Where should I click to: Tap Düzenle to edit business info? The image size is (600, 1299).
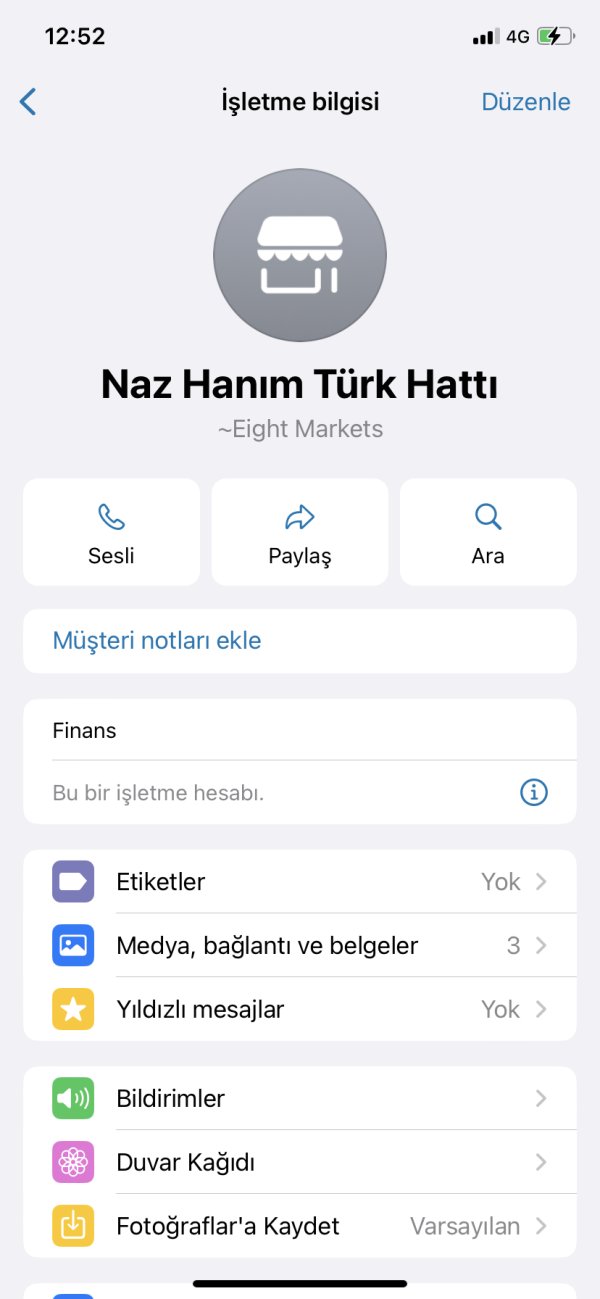pyautogui.click(x=526, y=102)
